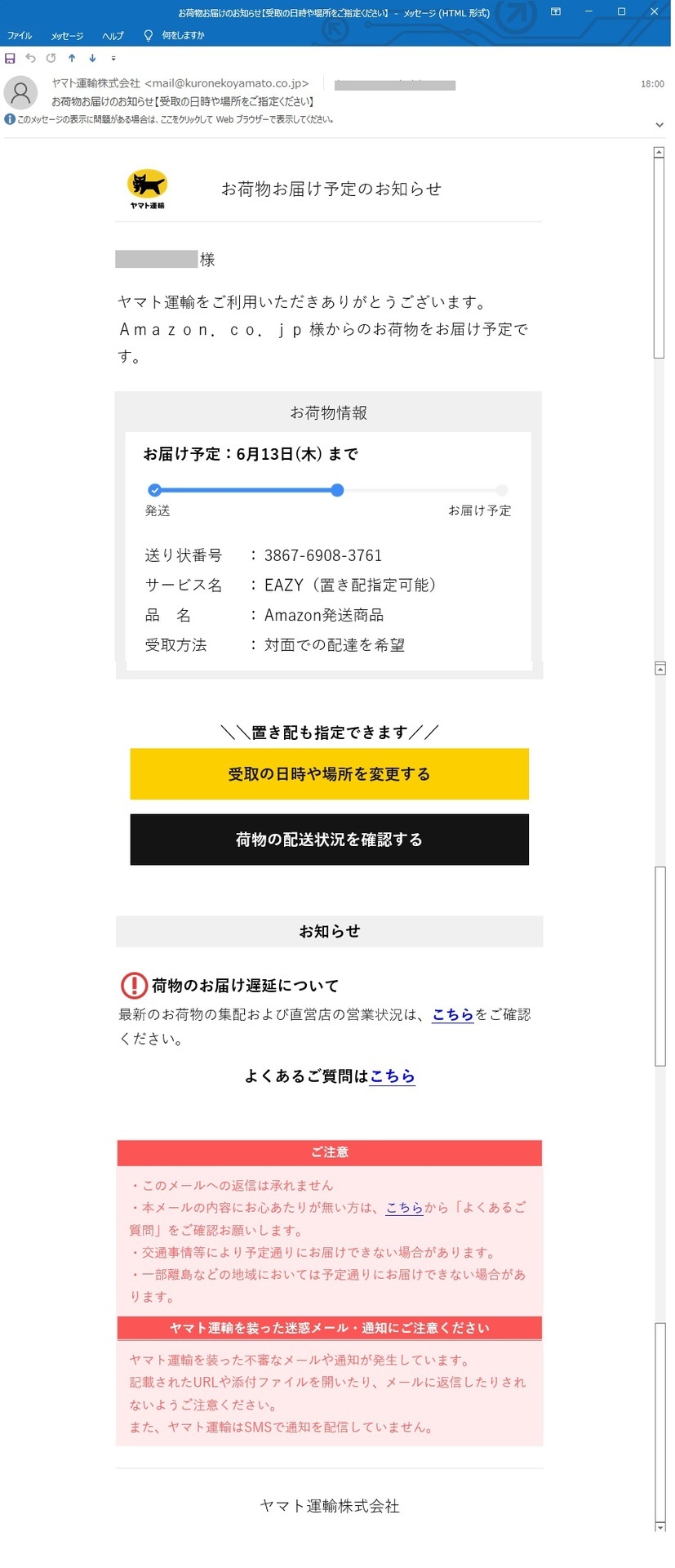Maximize the message window

point(621,11)
